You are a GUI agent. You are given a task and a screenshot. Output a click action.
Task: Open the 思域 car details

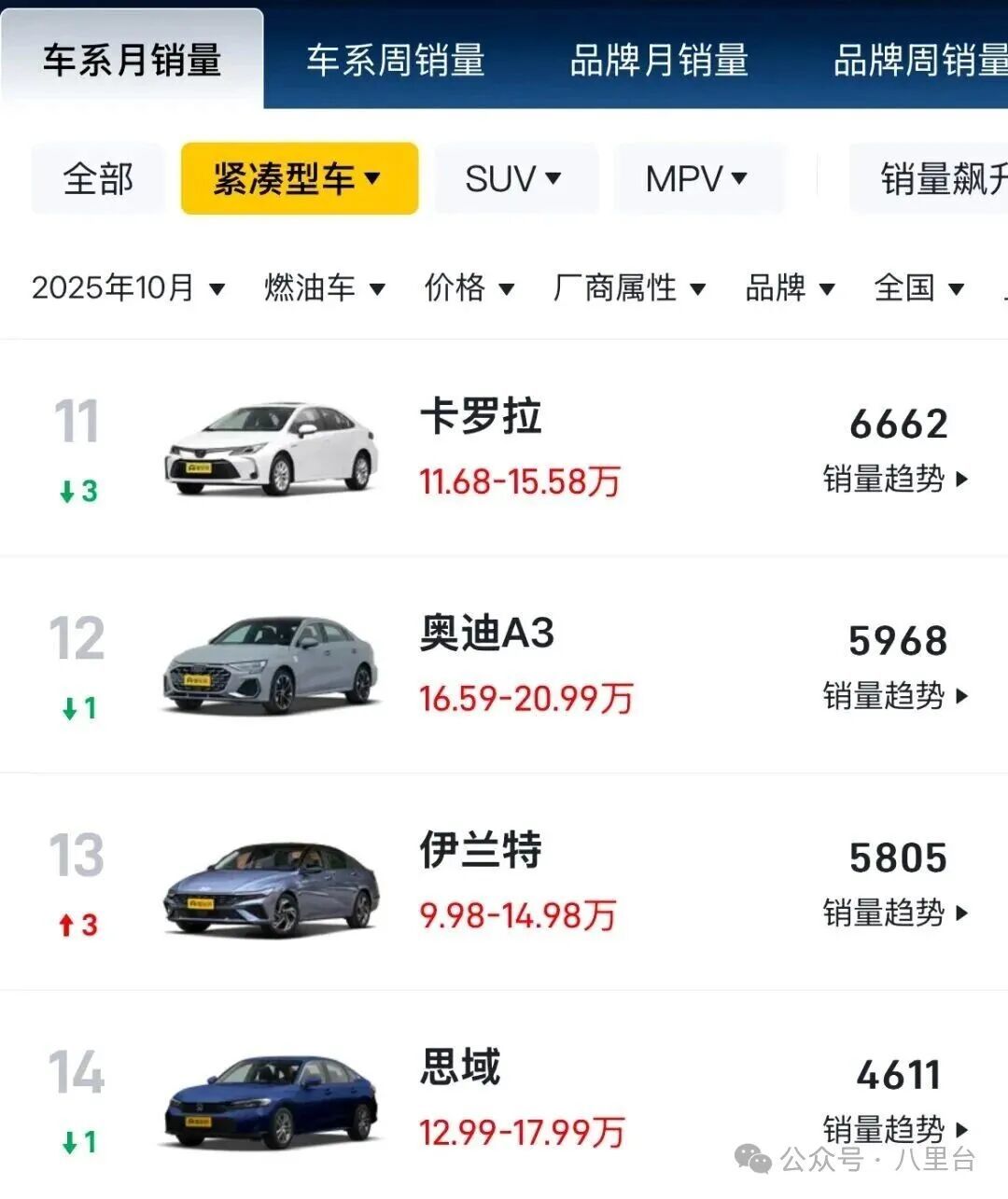click(x=460, y=1067)
